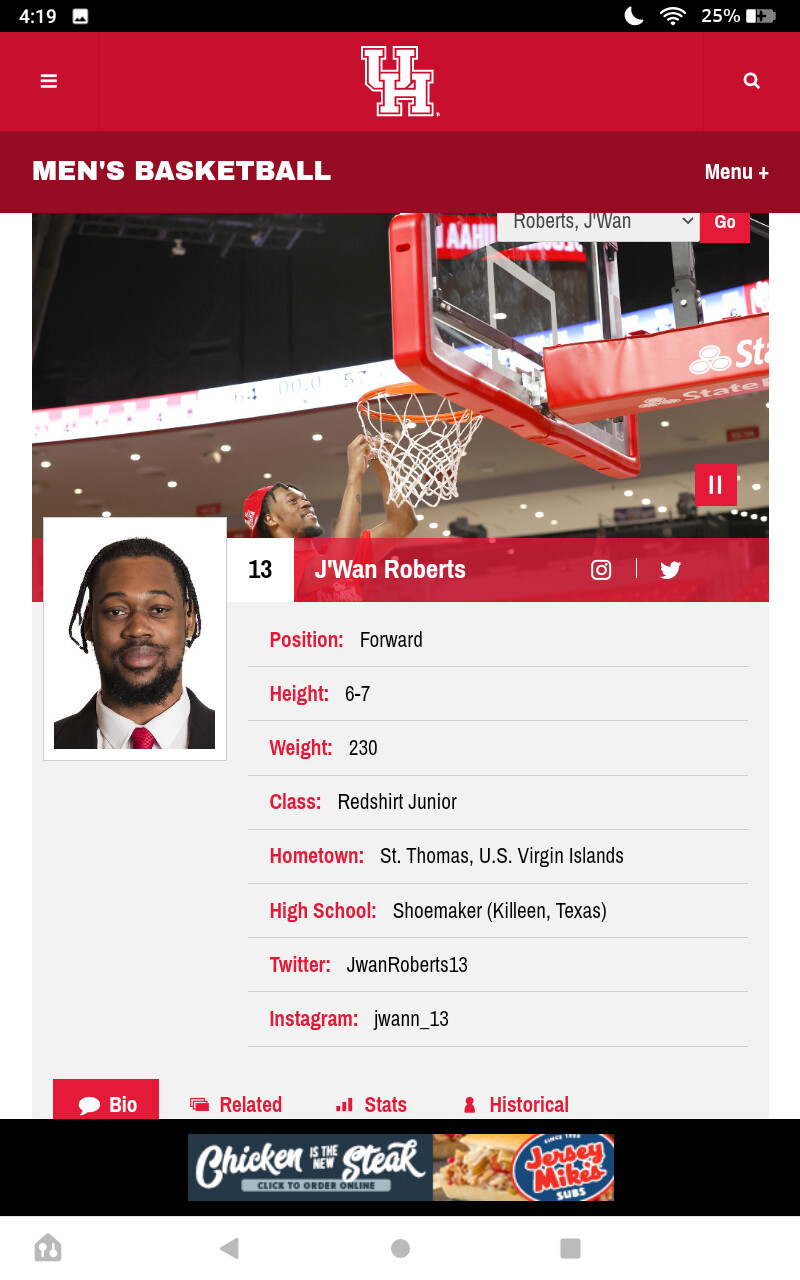The width and height of the screenshot is (800, 1280).
Task: Open J'Wan Roberts' Instagram icon
Action: pos(601,570)
